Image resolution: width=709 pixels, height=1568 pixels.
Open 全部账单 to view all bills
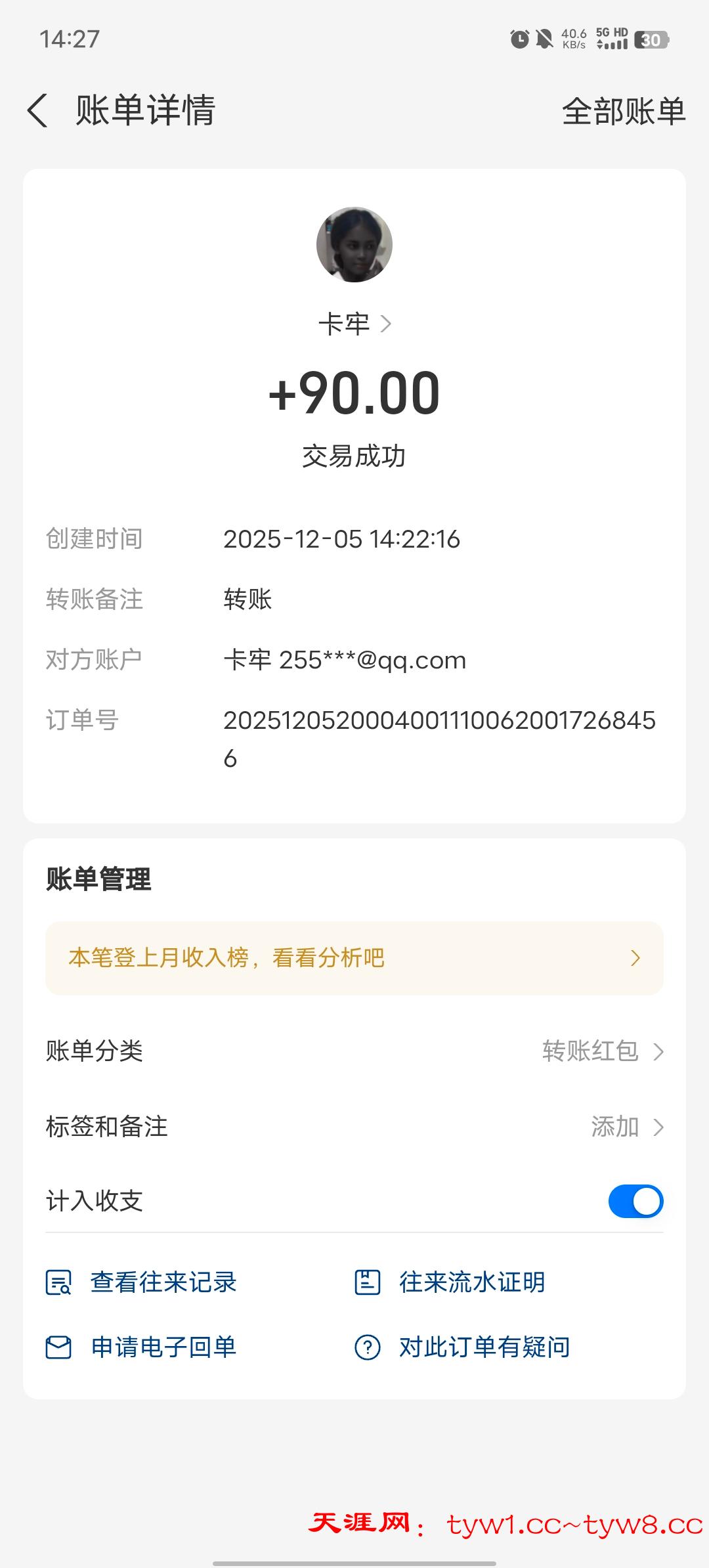pyautogui.click(x=623, y=111)
